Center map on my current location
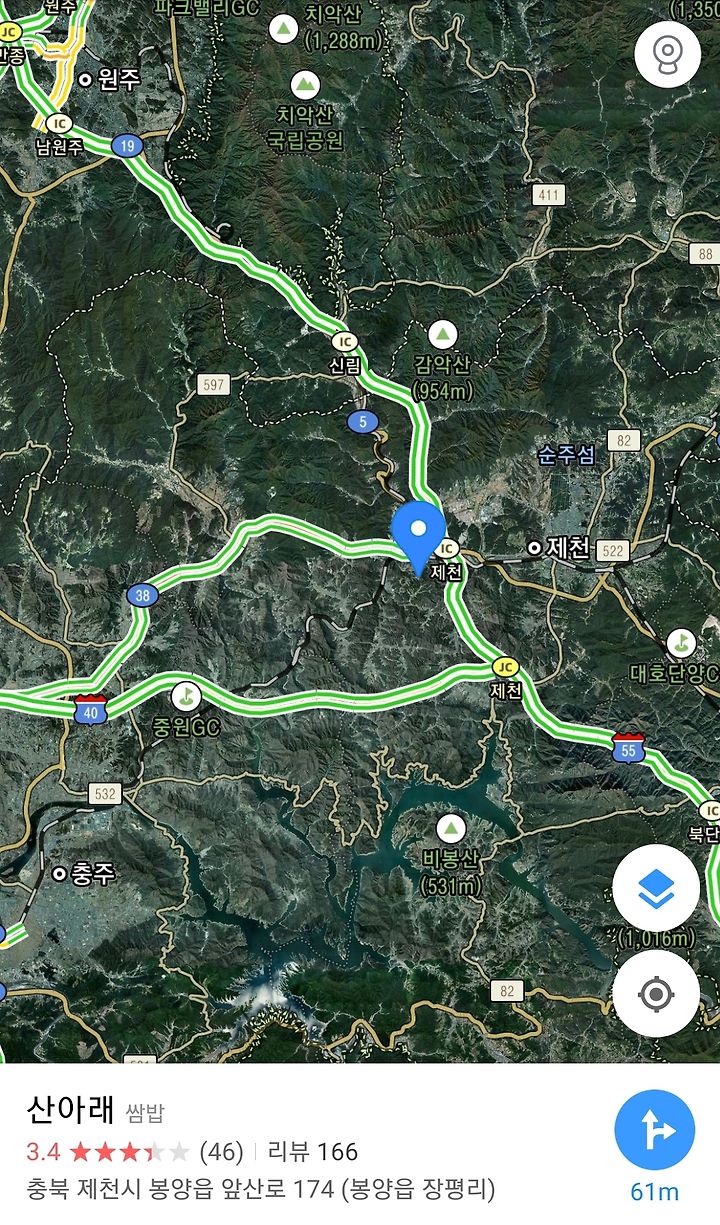 coord(656,994)
